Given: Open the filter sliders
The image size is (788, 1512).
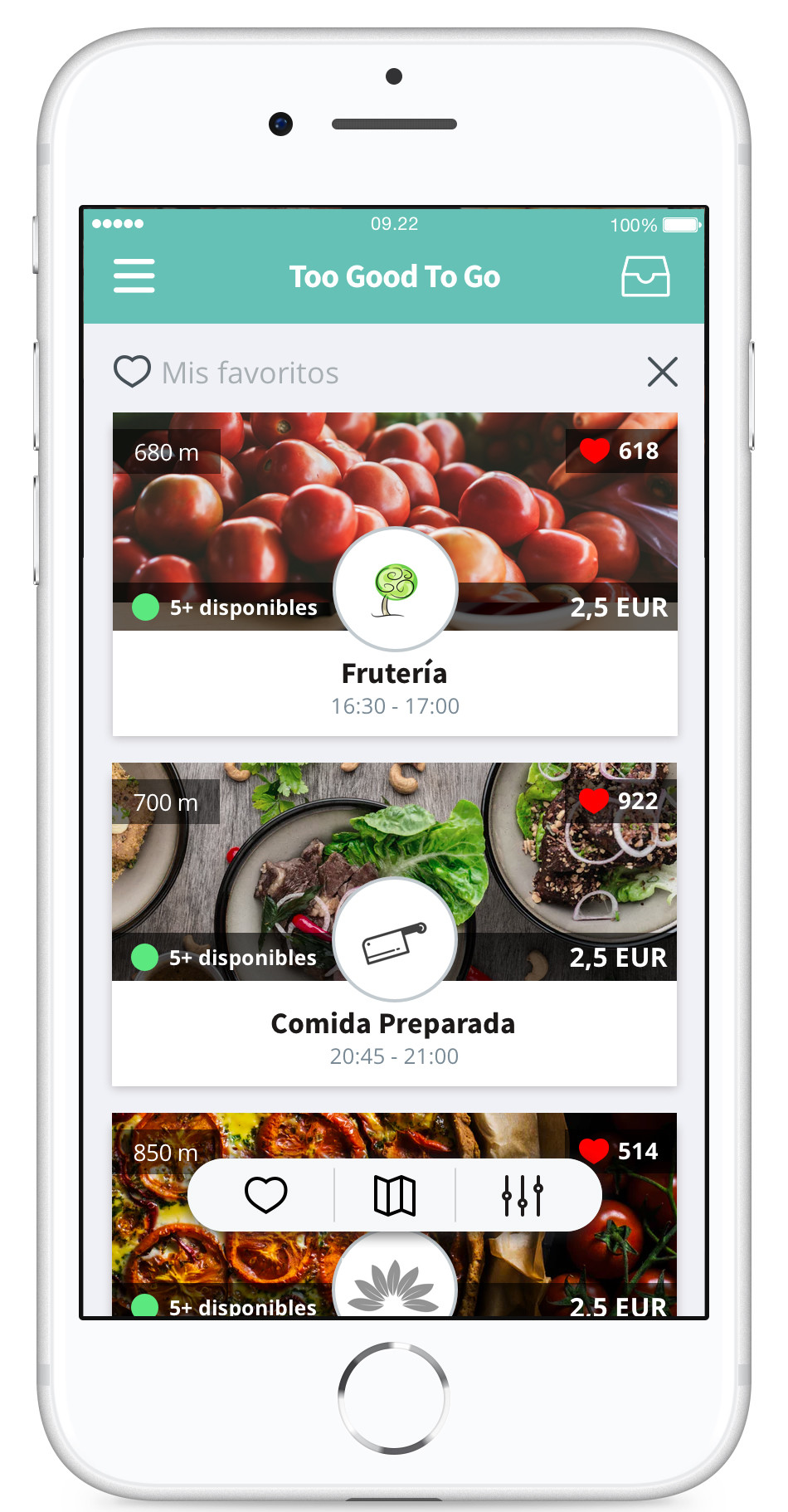Looking at the screenshot, I should 523,1195.
